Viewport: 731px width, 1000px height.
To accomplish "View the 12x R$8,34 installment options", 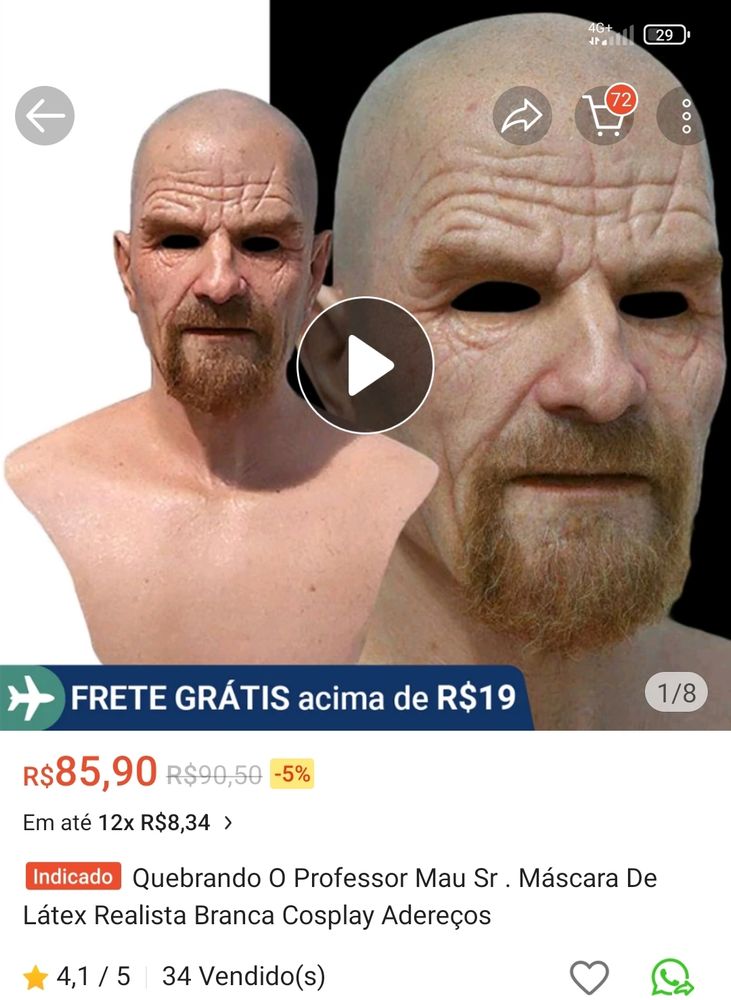I will 128,823.
